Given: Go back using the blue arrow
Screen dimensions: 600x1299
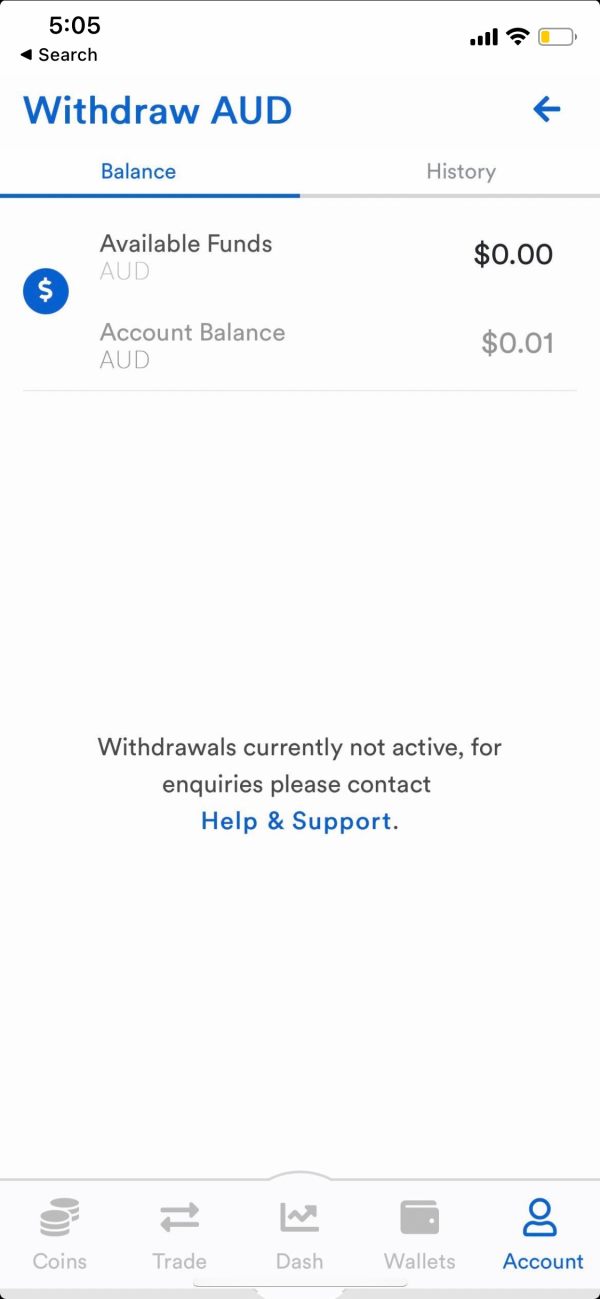Looking at the screenshot, I should coord(547,110).
